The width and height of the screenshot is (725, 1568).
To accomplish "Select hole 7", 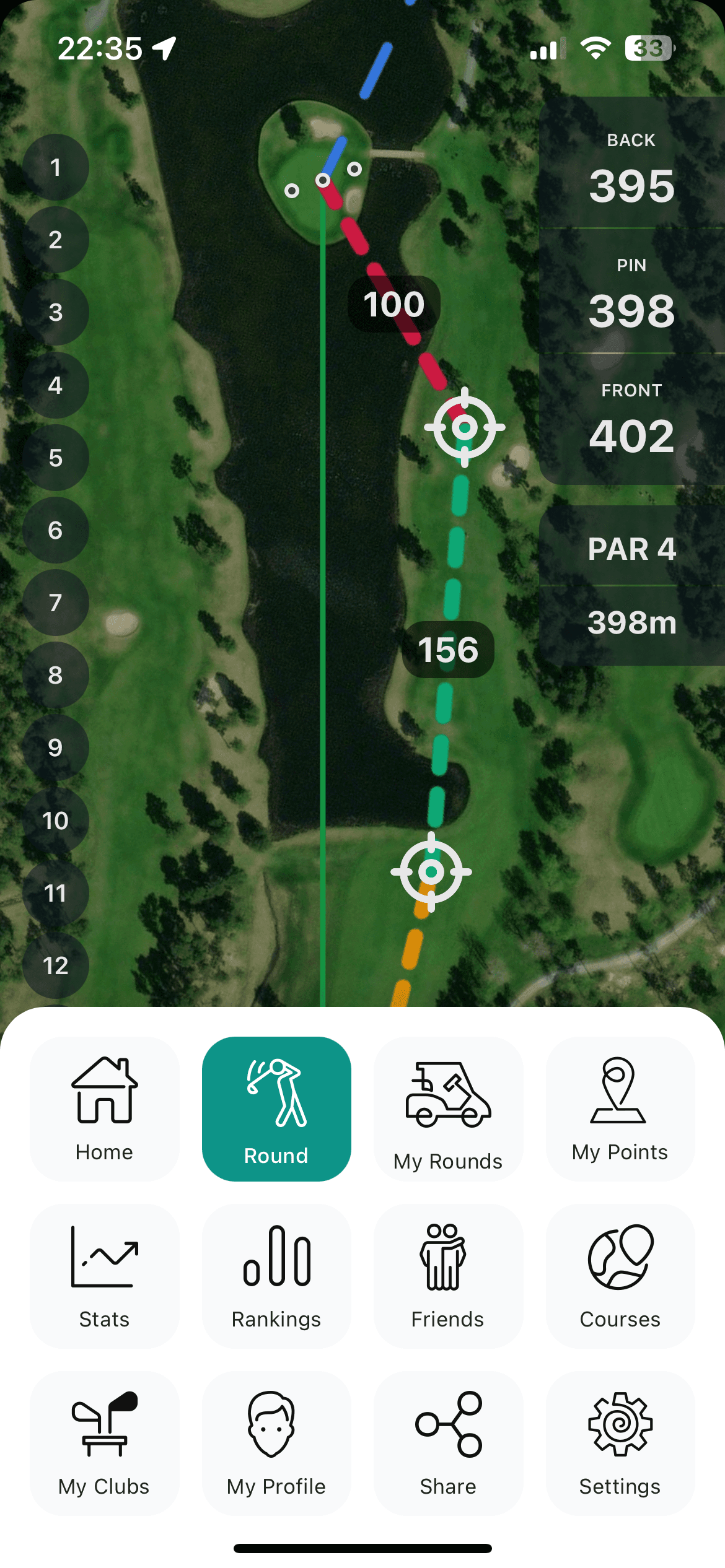I will (56, 603).
